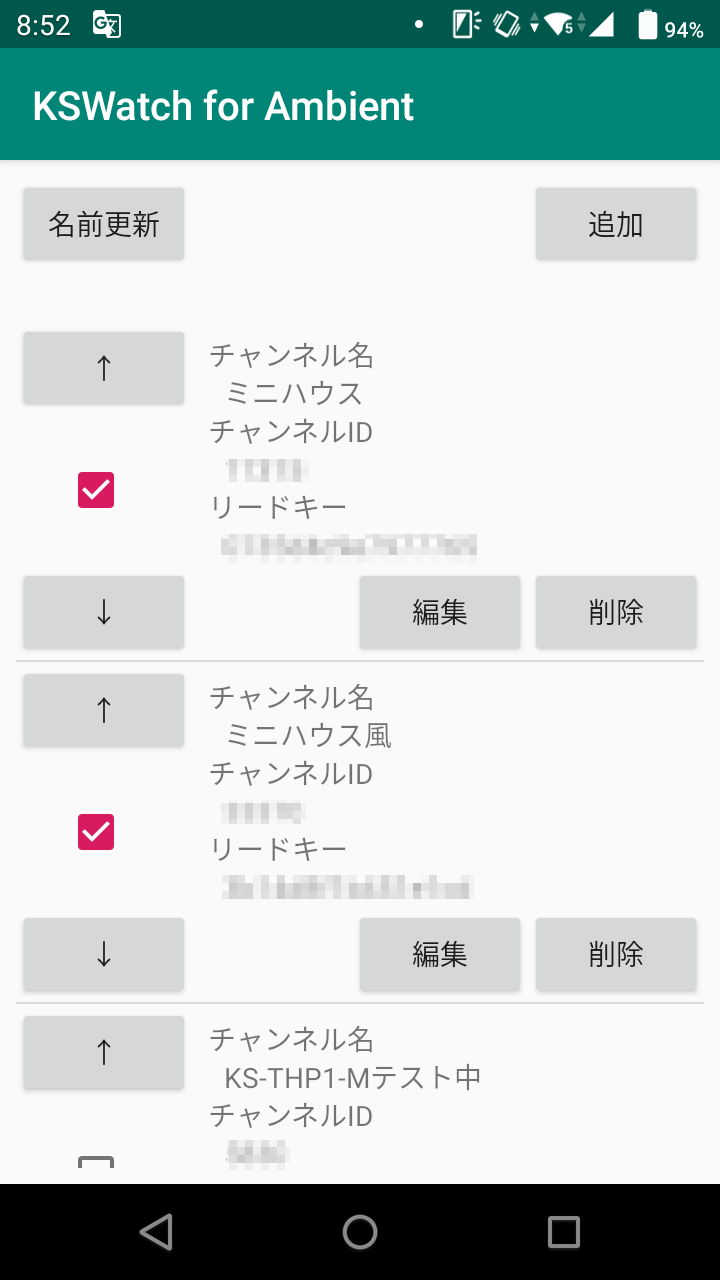Tap the 名前更新 button
Screen dimensions: 720x1280
point(104,224)
